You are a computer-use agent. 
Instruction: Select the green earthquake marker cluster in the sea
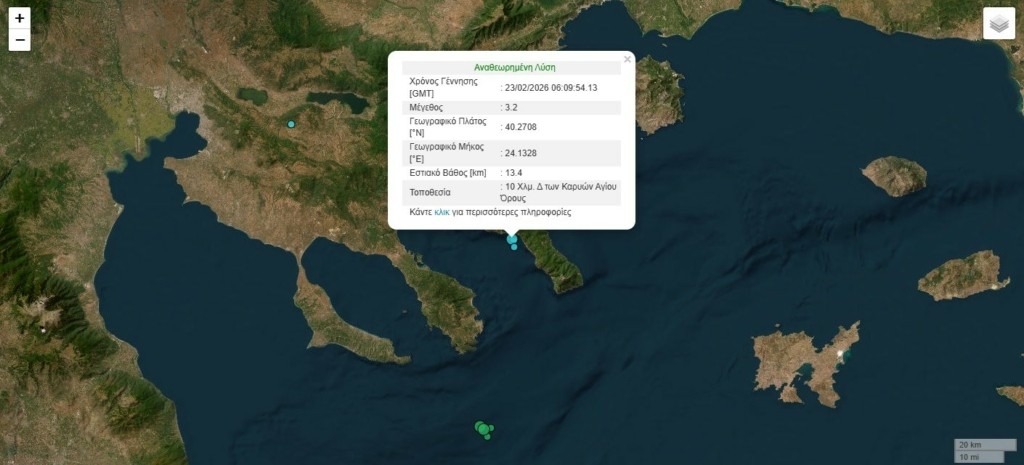point(483,429)
